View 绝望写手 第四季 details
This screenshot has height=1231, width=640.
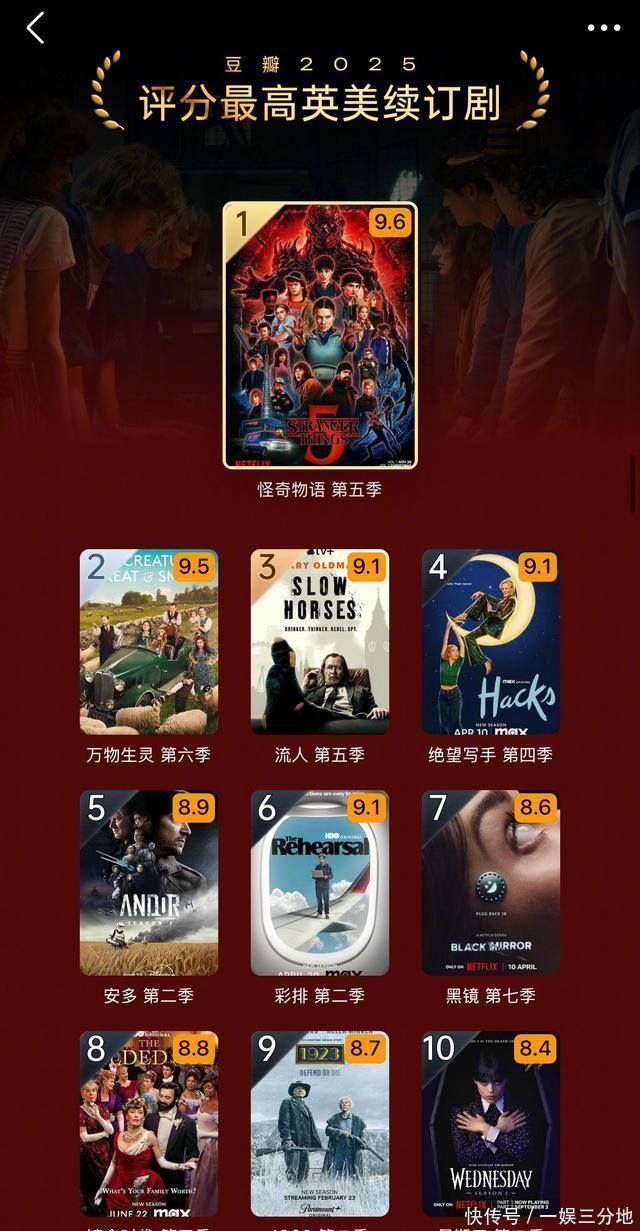pyautogui.click(x=491, y=642)
